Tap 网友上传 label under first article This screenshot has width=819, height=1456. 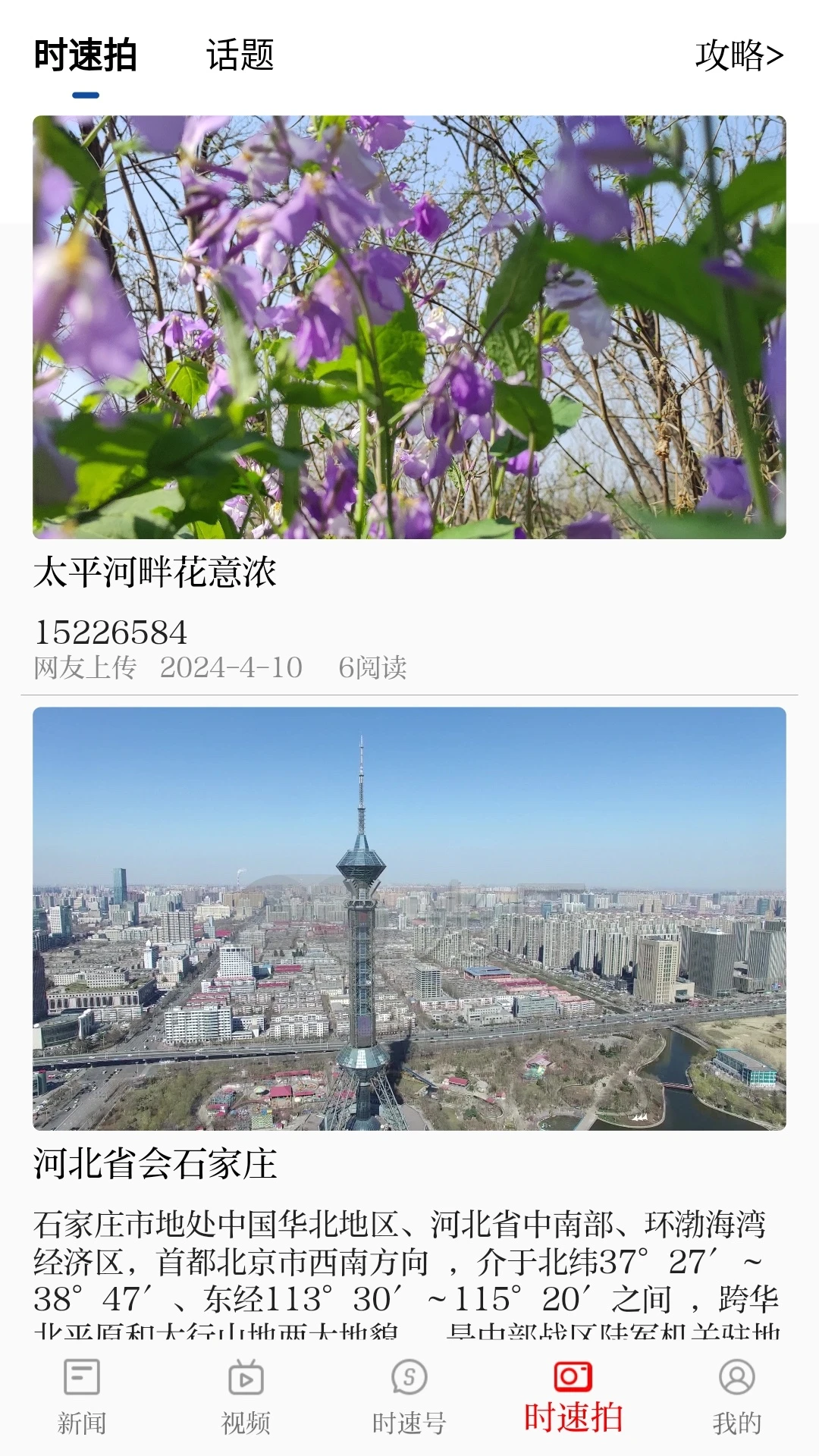[x=86, y=669]
